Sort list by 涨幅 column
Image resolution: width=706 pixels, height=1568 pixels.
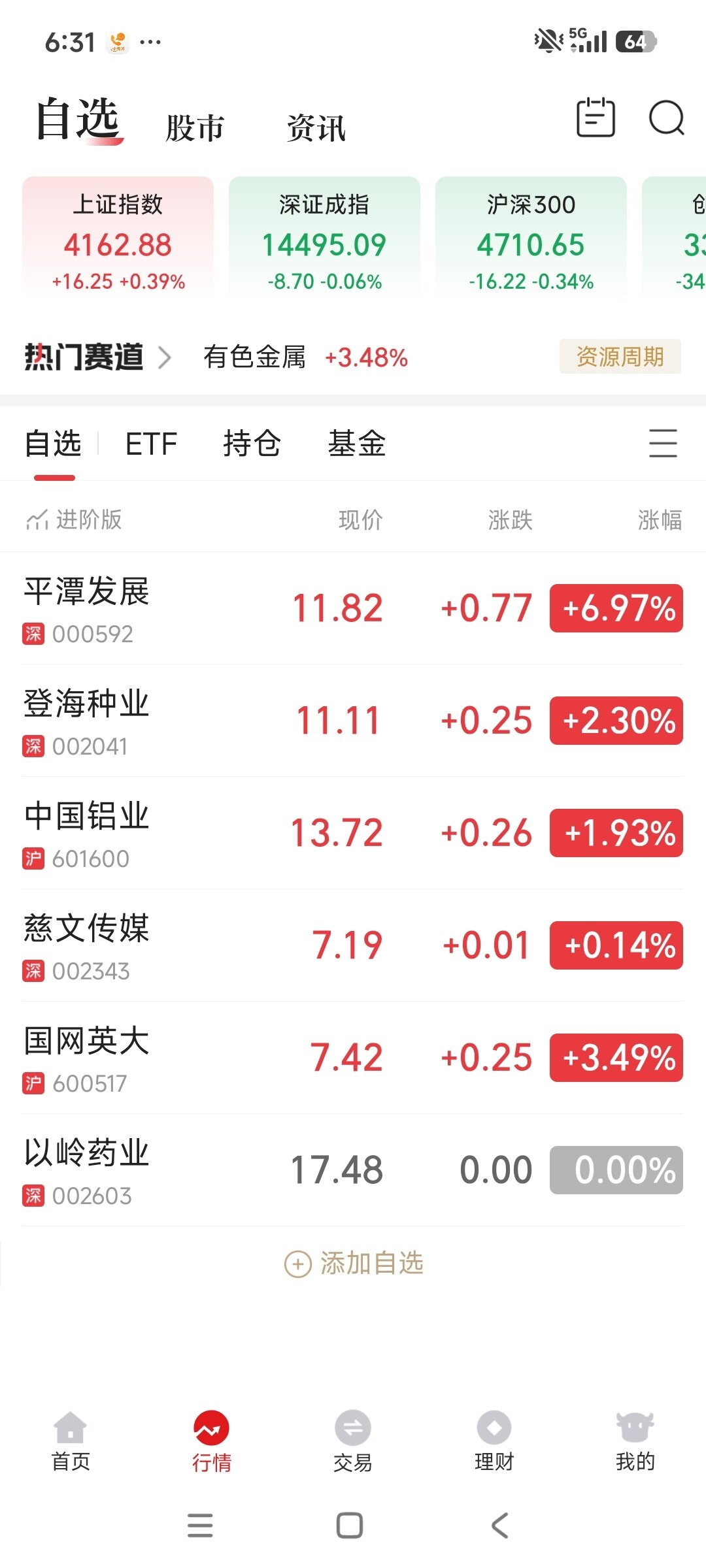click(x=660, y=520)
